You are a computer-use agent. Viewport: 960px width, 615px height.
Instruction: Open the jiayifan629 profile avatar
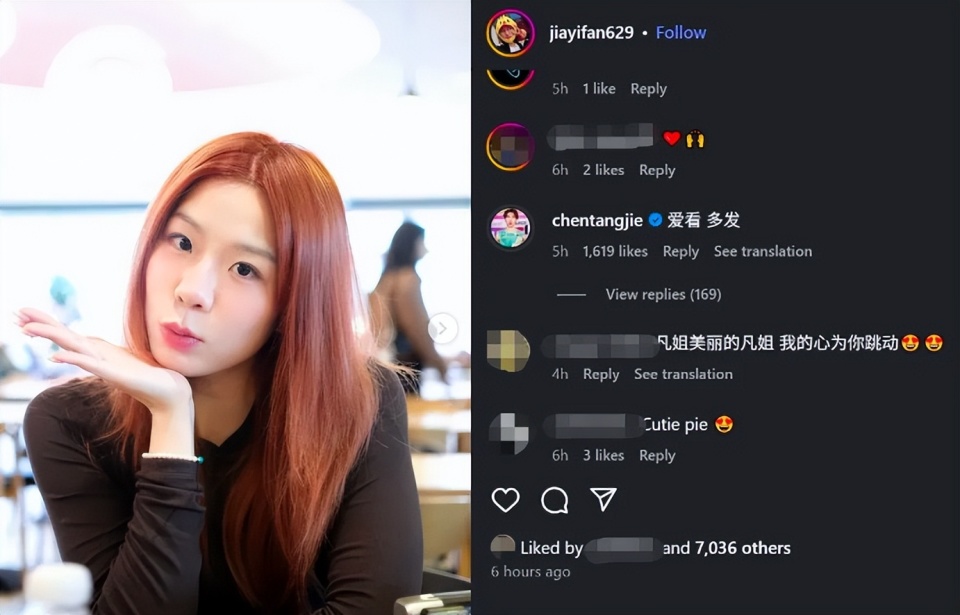[510, 33]
